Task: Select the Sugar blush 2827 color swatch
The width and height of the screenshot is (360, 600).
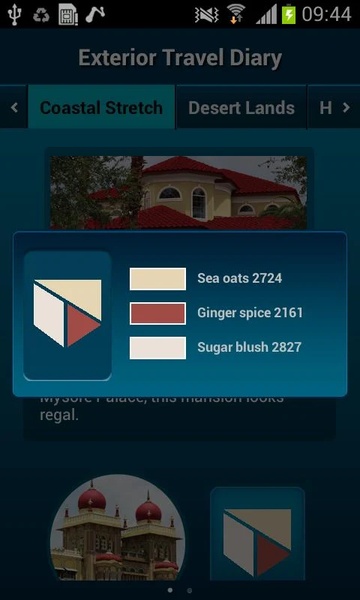Action: [x=158, y=348]
